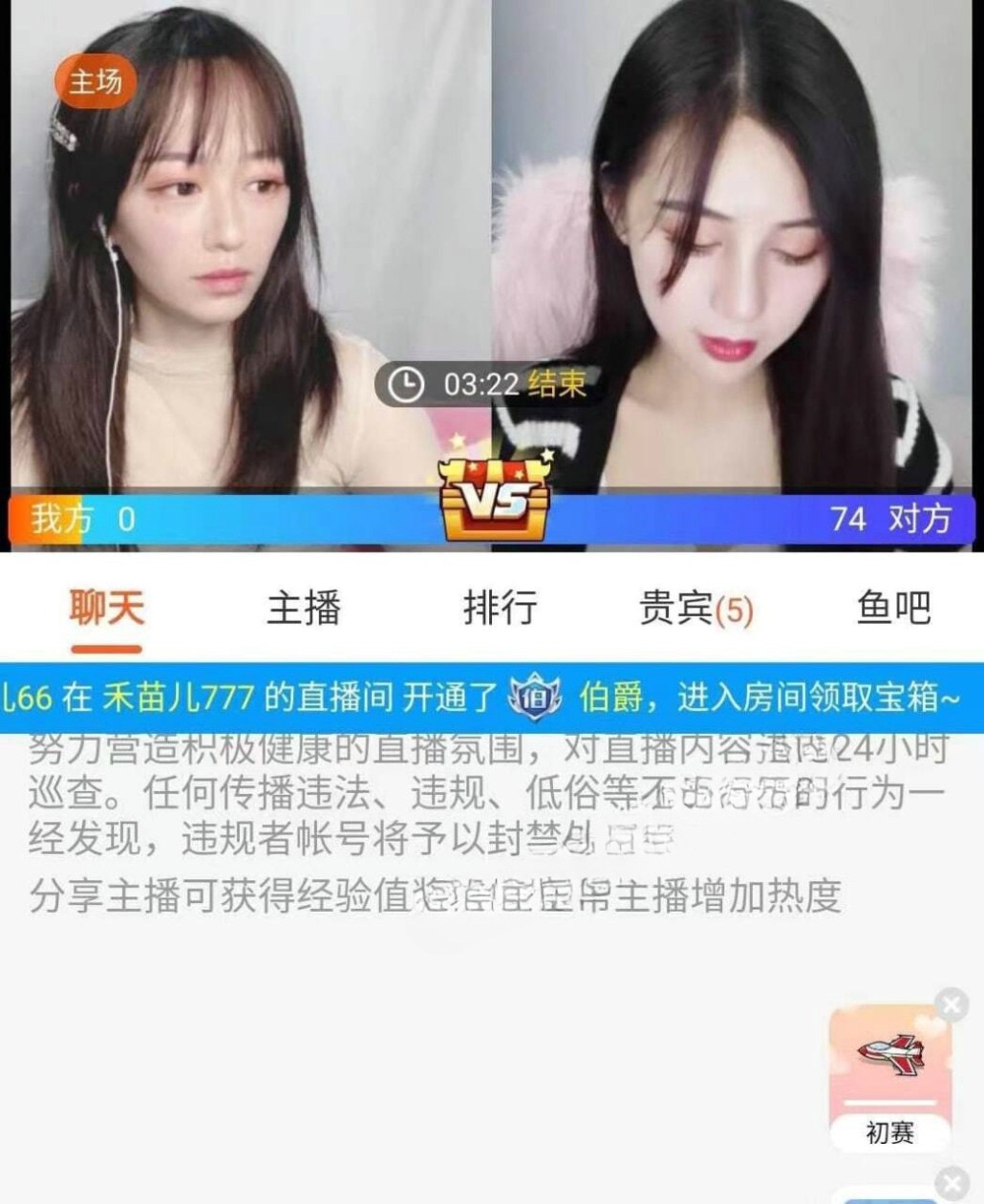The image size is (984, 1204).
Task: Dismiss the 初赛 floating widget
Action: coord(951,1005)
